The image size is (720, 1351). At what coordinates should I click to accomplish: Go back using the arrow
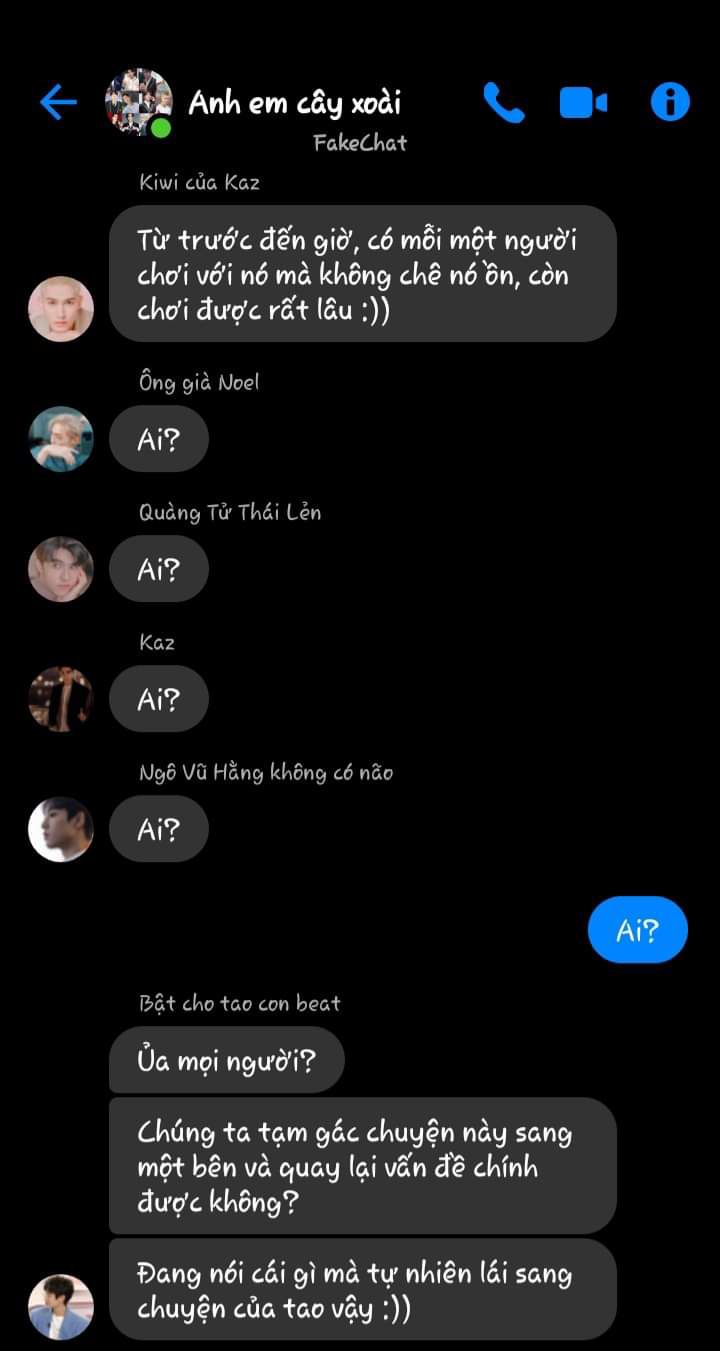pyautogui.click(x=58, y=102)
